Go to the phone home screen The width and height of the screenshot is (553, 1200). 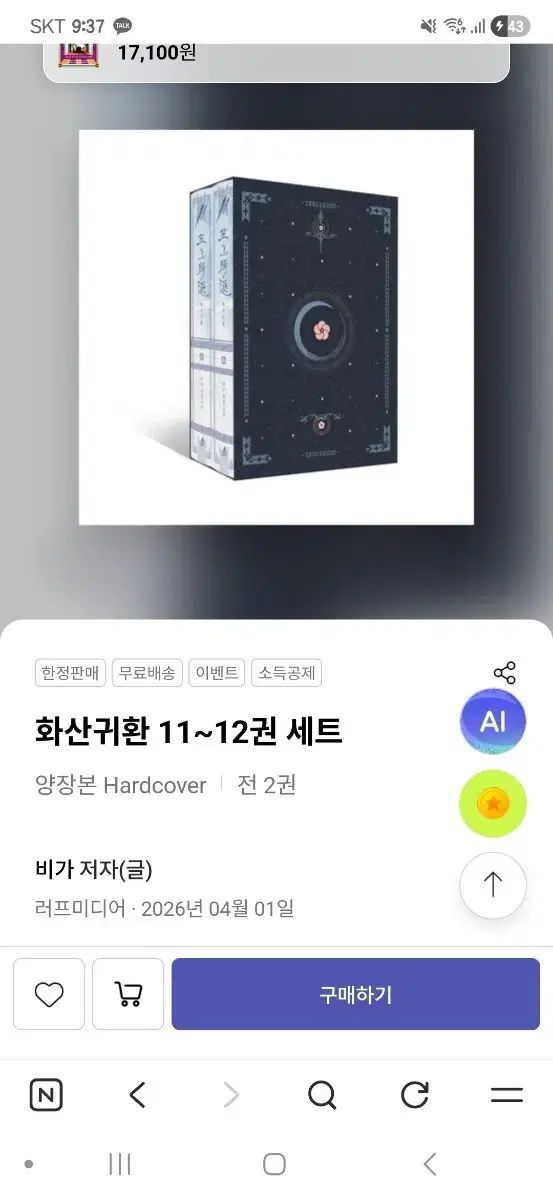(x=274, y=1164)
